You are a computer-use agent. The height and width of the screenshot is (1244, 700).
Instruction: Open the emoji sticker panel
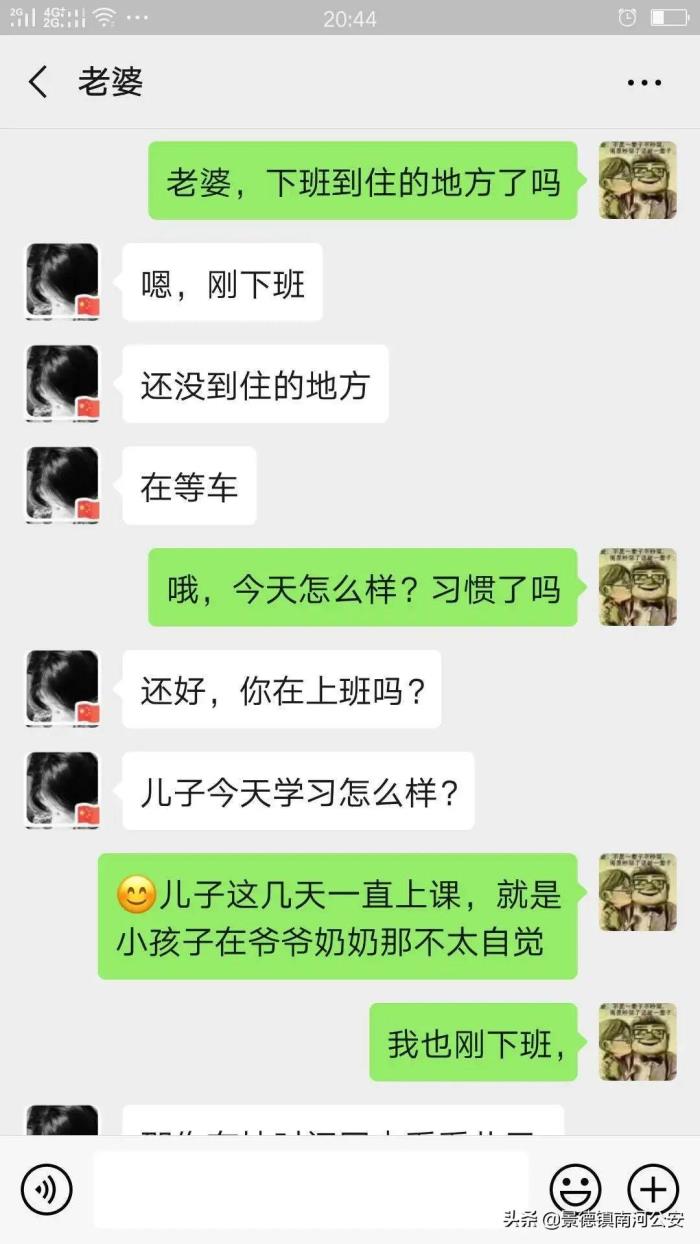tap(576, 1189)
